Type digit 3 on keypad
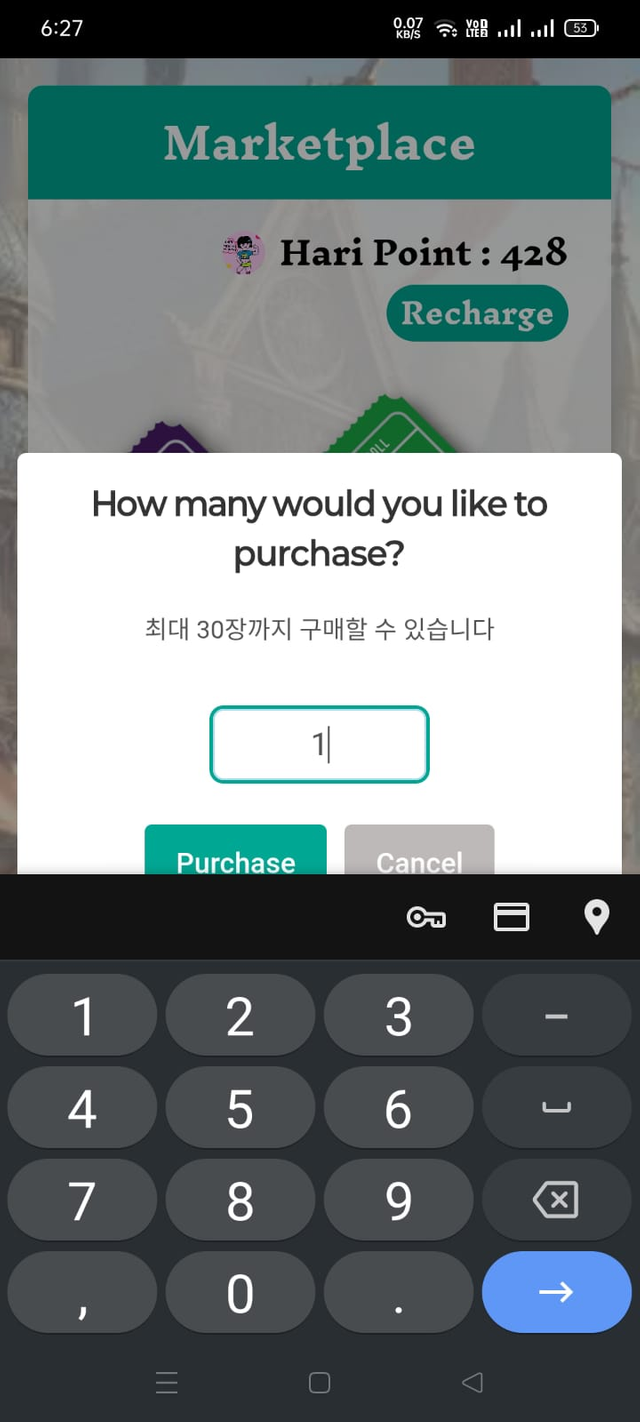Image resolution: width=640 pixels, height=1422 pixels. [398, 1015]
